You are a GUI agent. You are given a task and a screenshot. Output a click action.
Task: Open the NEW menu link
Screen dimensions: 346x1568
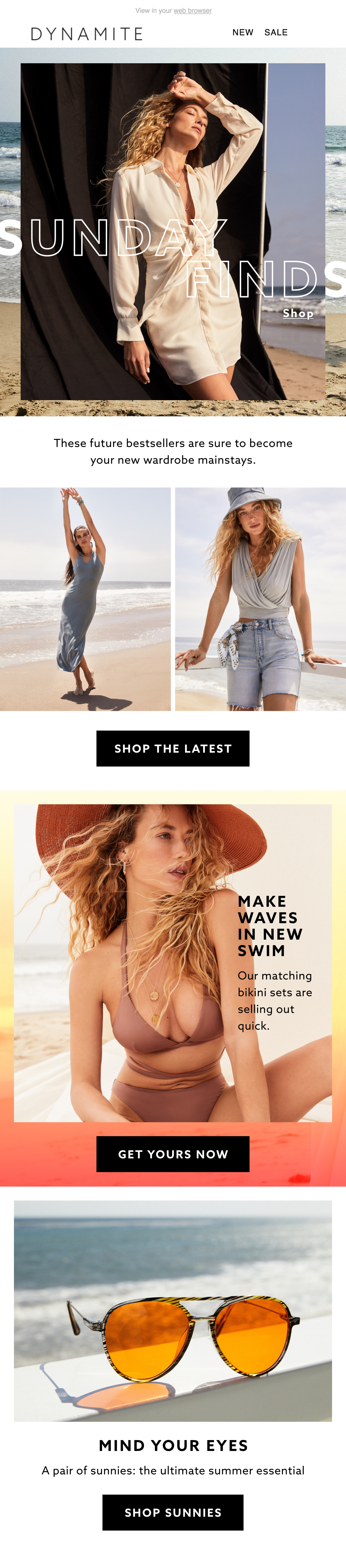click(x=242, y=32)
